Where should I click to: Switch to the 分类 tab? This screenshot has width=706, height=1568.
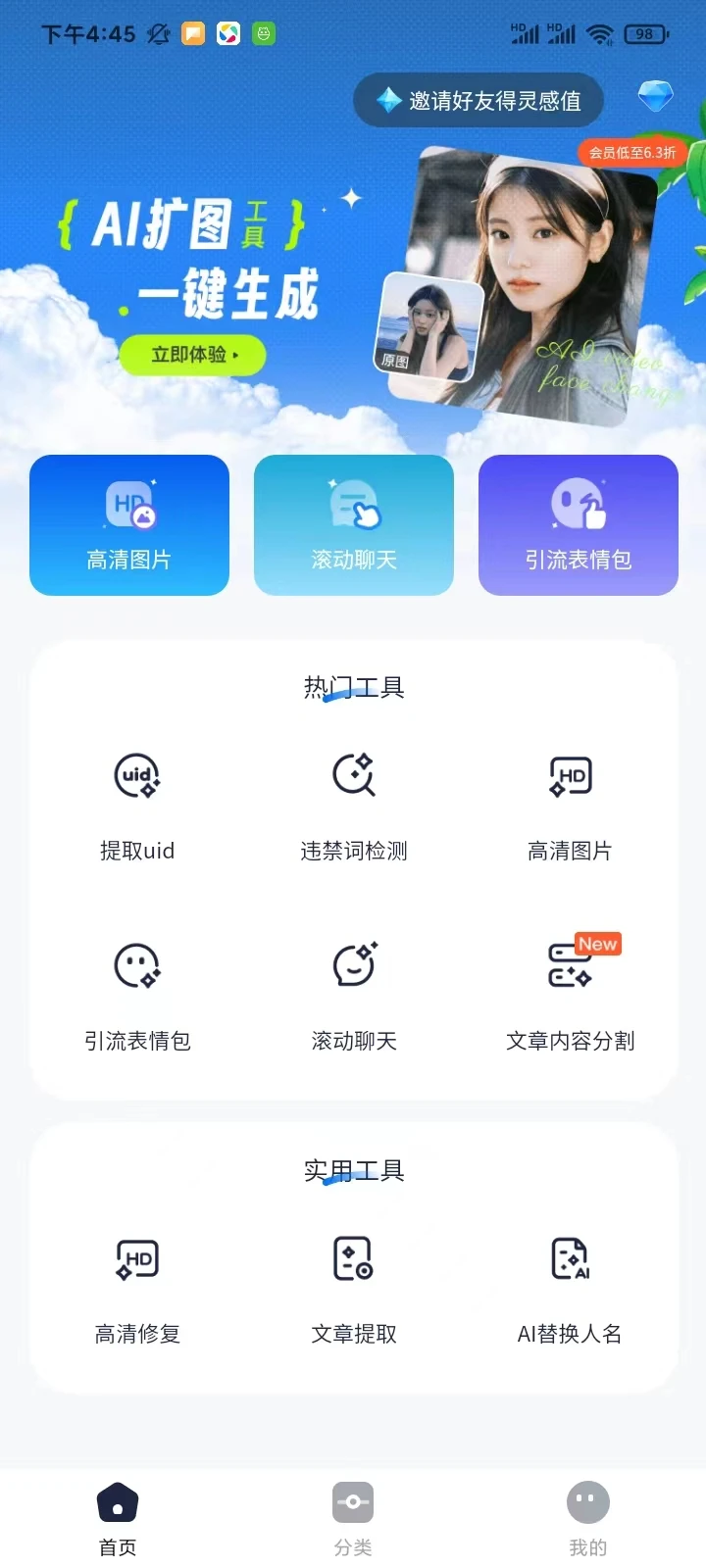pos(353,1518)
